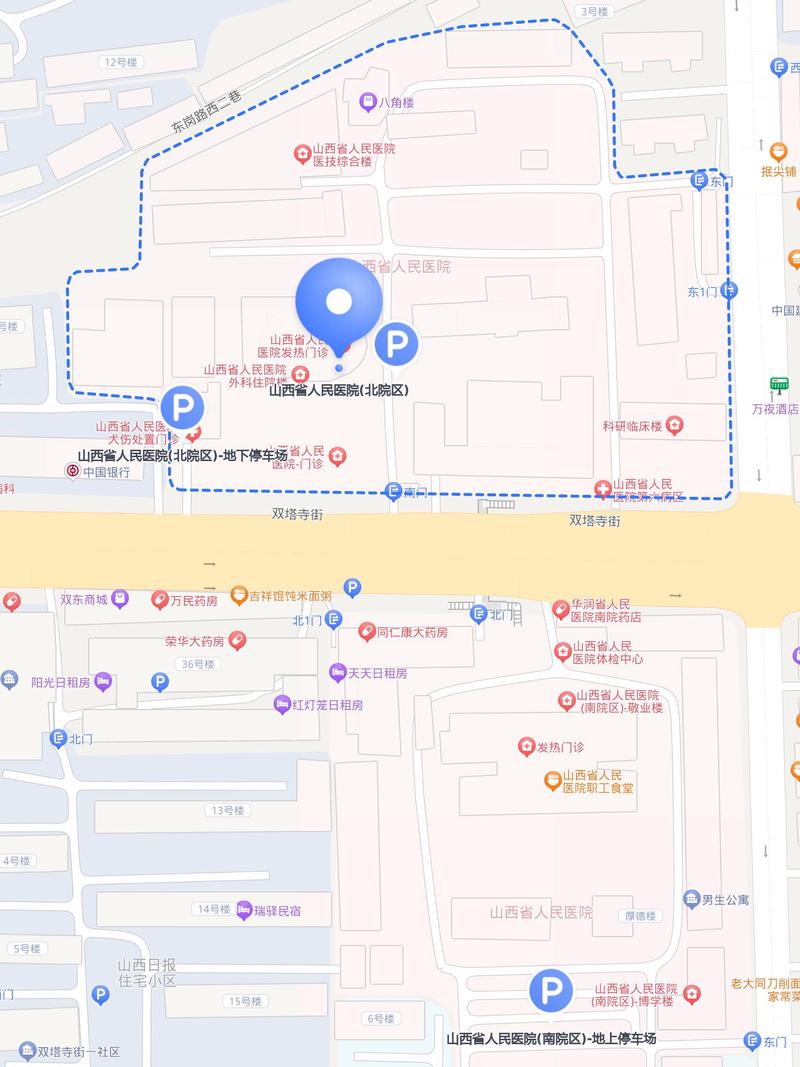Click the 南门 gate entrance icon
Image resolution: width=800 pixels, height=1067 pixels.
click(x=393, y=492)
